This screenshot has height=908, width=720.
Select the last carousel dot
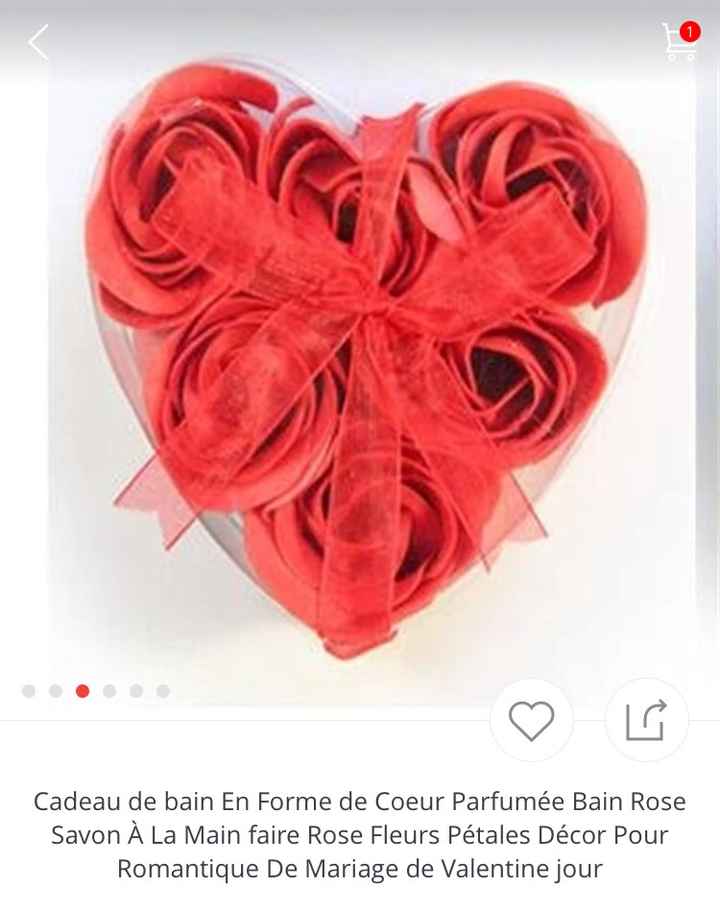click(160, 690)
